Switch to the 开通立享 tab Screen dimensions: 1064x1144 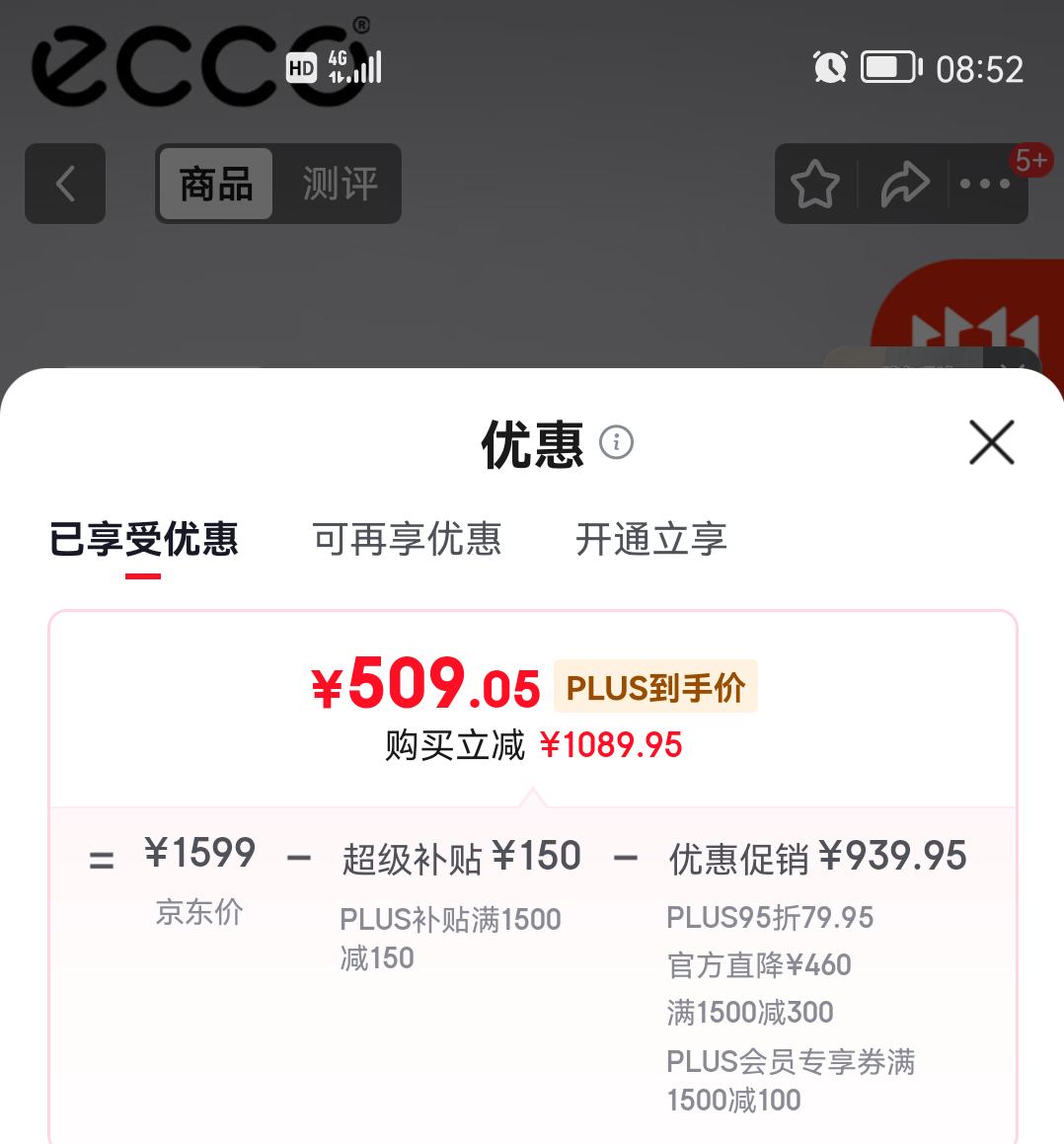650,539
